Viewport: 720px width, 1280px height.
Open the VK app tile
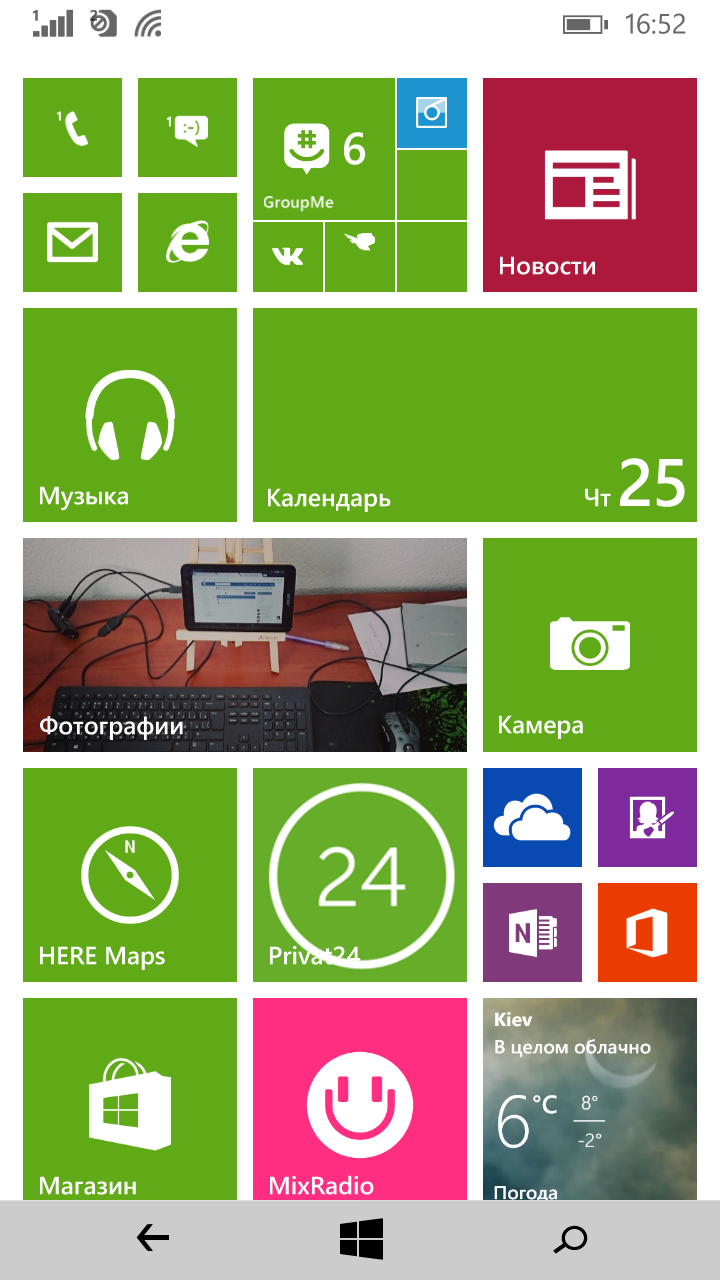pos(288,257)
